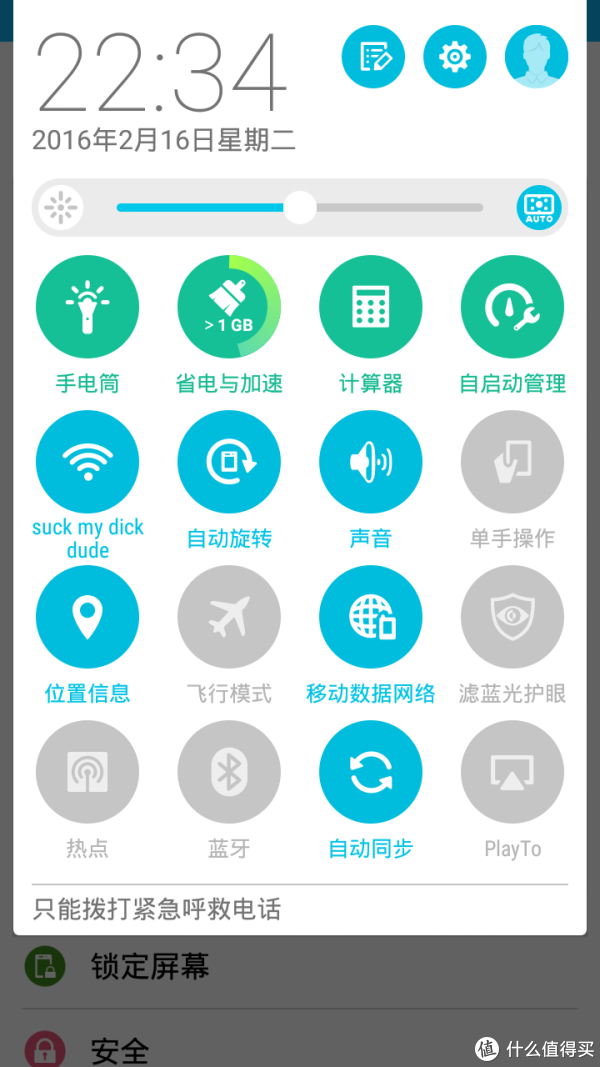Turn off Wi-Fi
Image resolution: width=600 pixels, height=1067 pixels.
(x=87, y=462)
